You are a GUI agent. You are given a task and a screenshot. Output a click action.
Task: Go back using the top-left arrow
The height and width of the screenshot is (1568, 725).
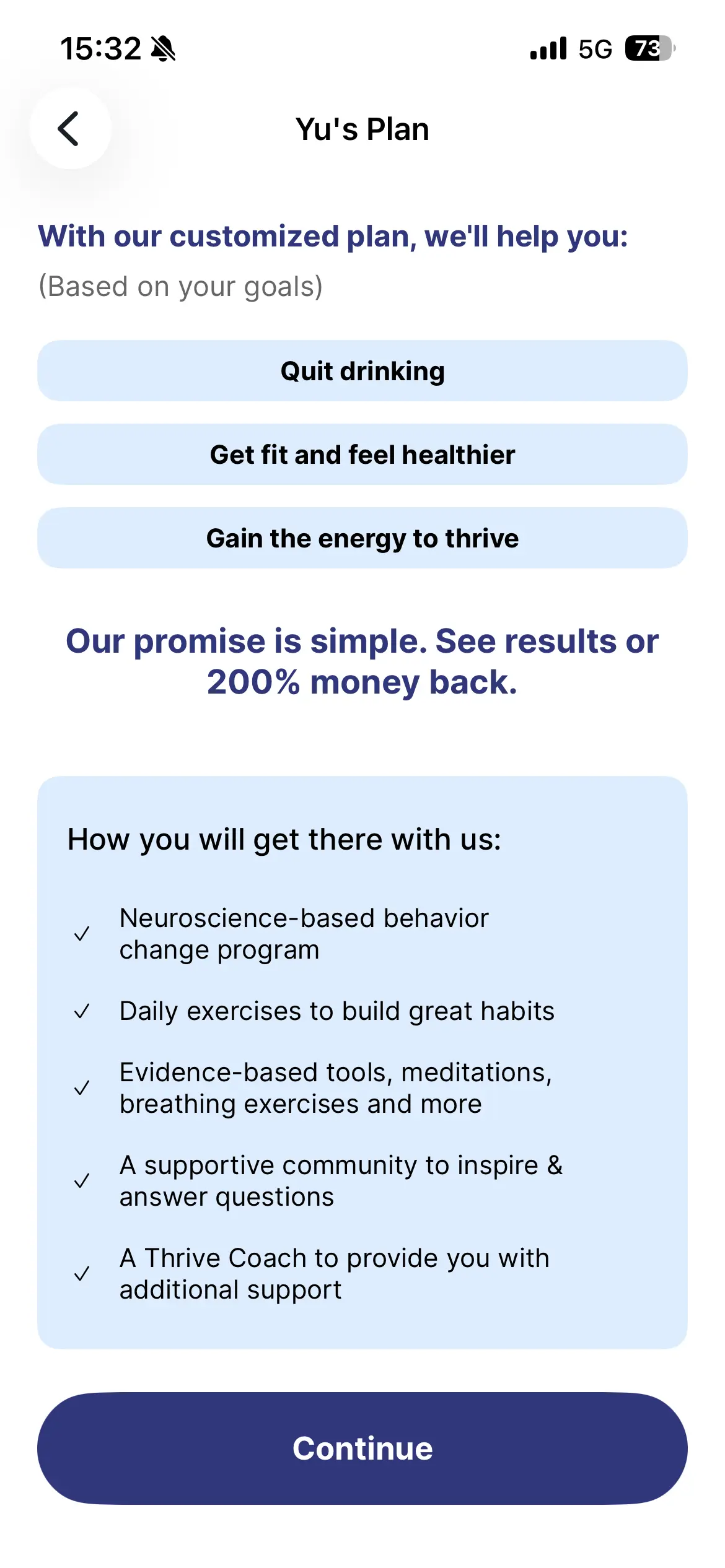pyautogui.click(x=70, y=129)
